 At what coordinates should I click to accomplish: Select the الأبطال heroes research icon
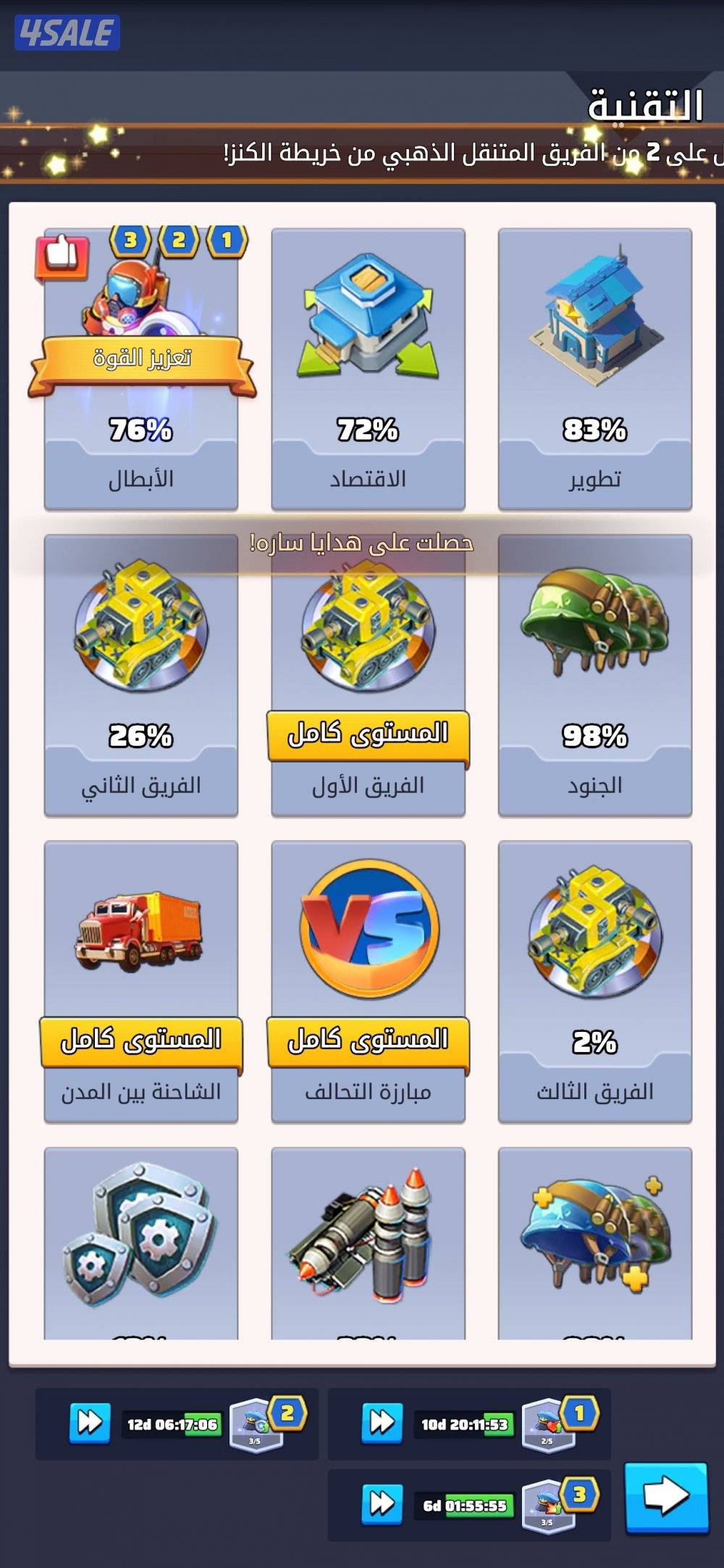(140, 311)
